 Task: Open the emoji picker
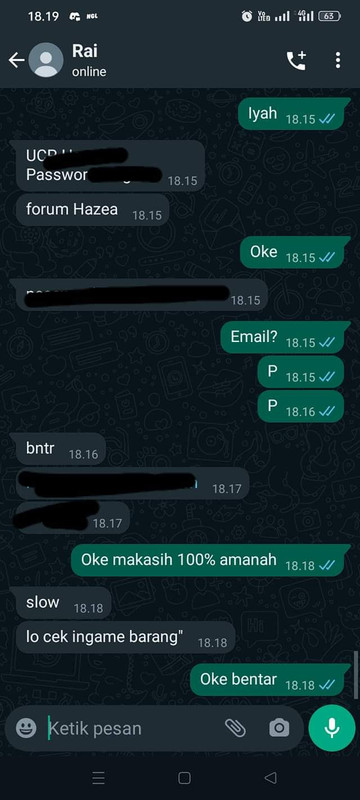click(x=26, y=728)
